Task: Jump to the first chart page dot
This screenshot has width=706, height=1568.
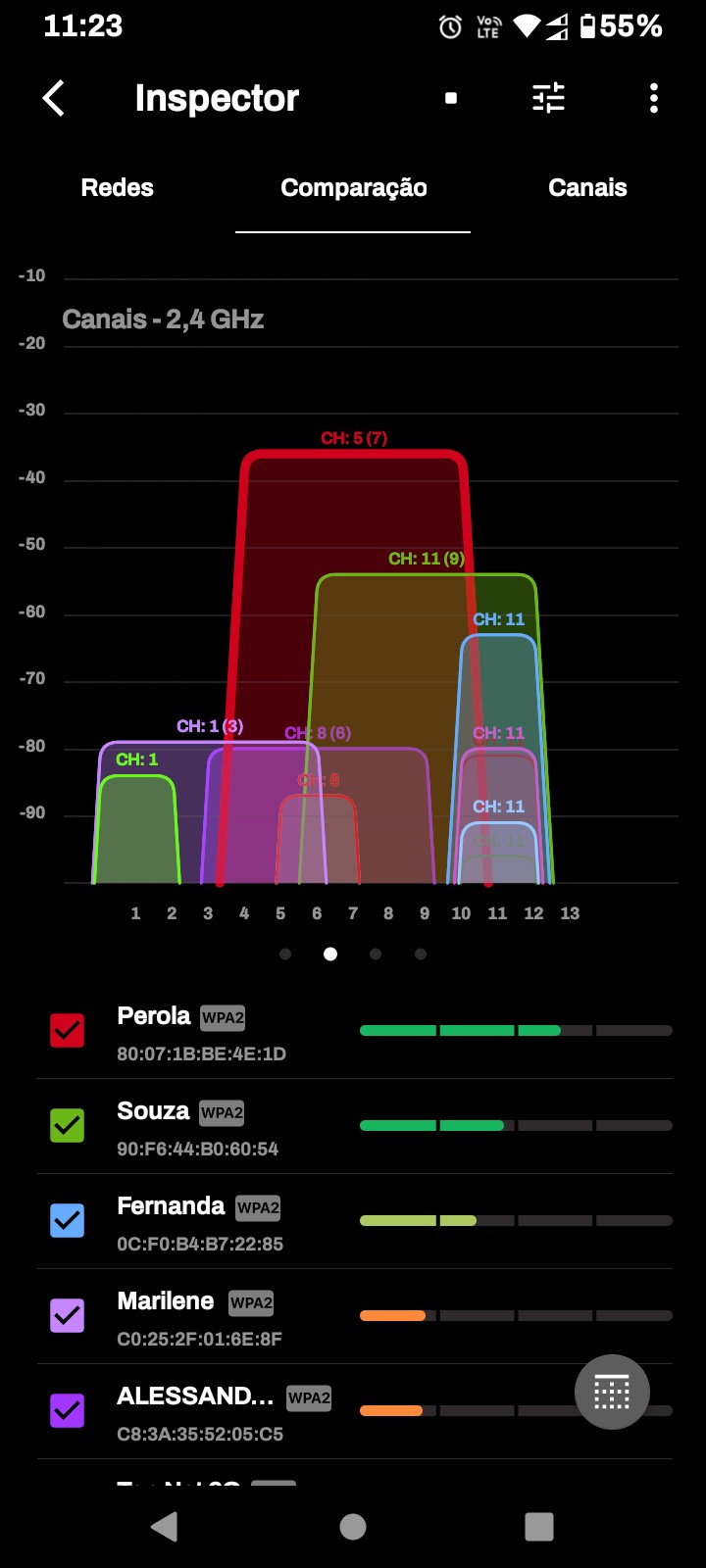Action: 285,954
